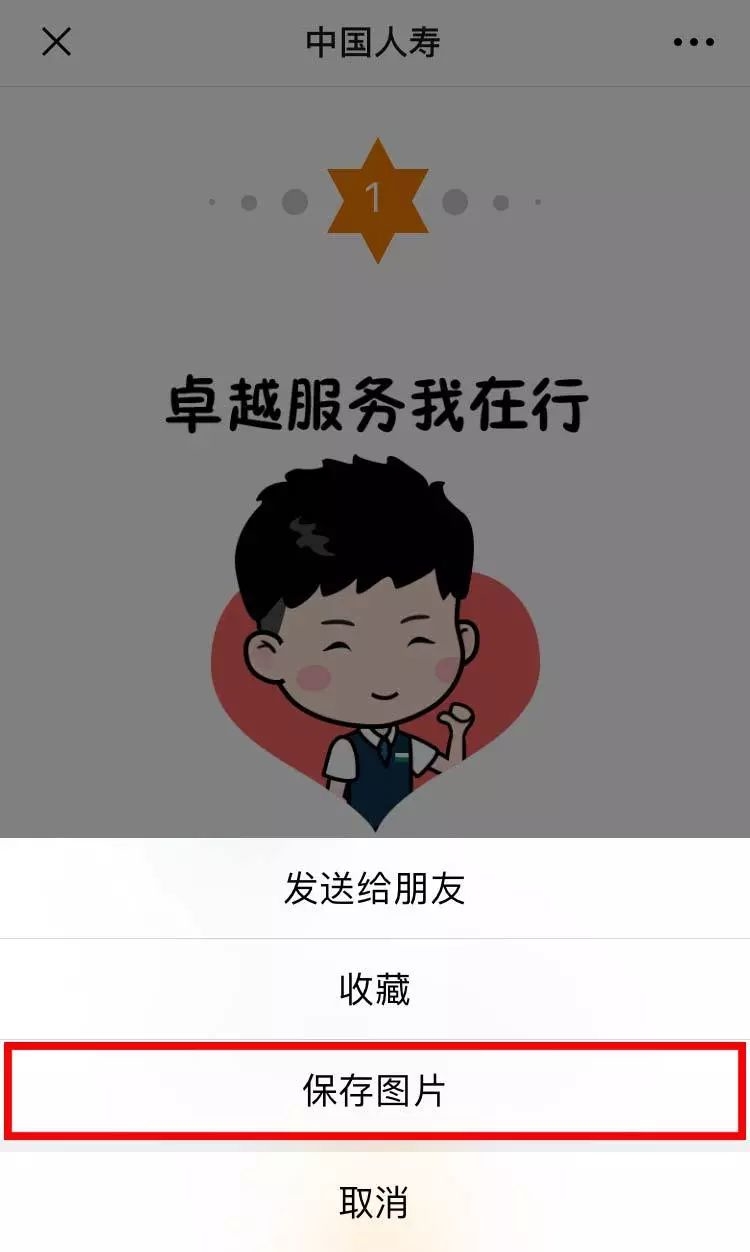Viewport: 750px width, 1252px height.
Task: Open the three-dot overflow menu
Action: pyautogui.click(x=693, y=42)
